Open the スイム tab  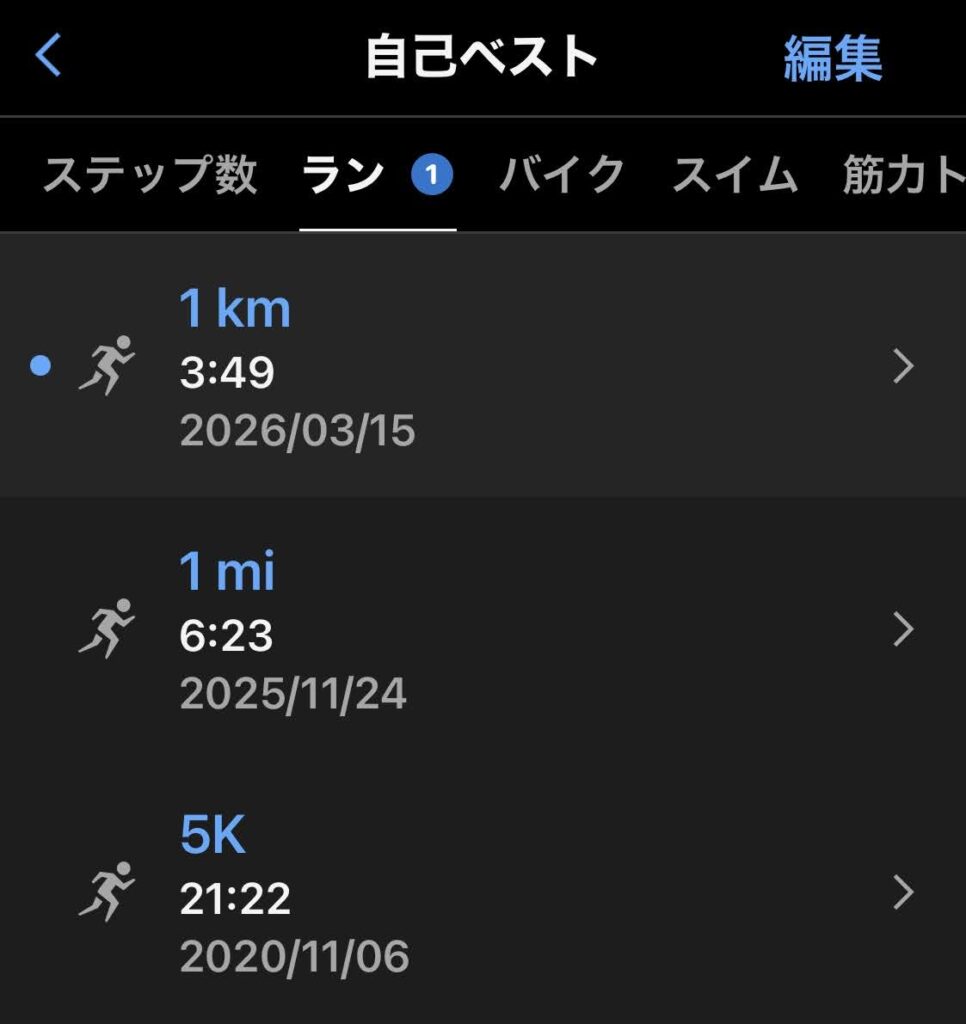pos(734,176)
